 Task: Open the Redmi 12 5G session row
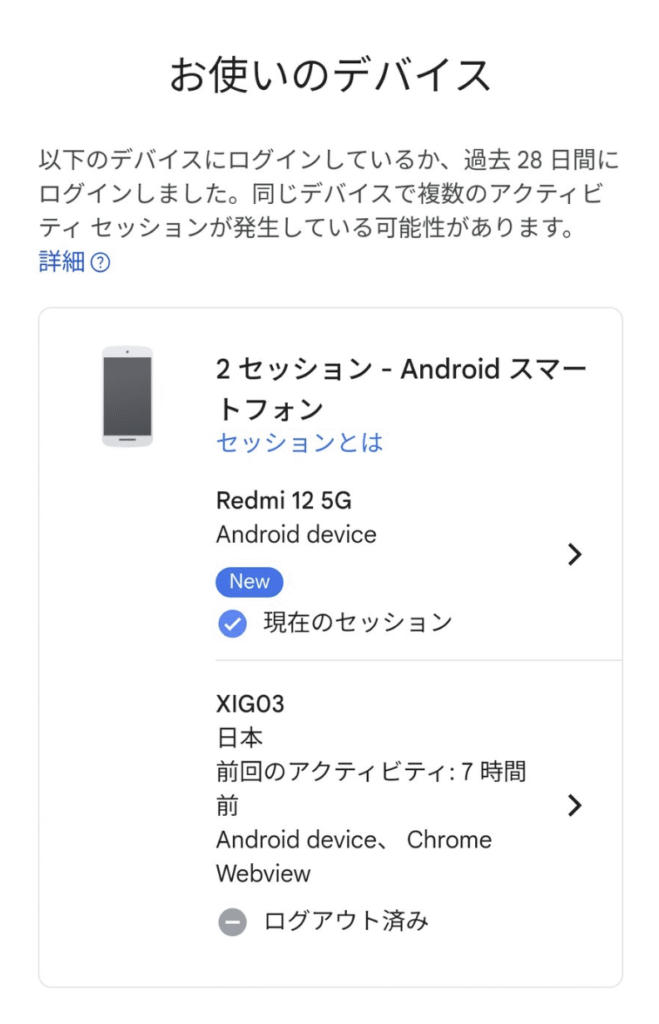(400, 555)
